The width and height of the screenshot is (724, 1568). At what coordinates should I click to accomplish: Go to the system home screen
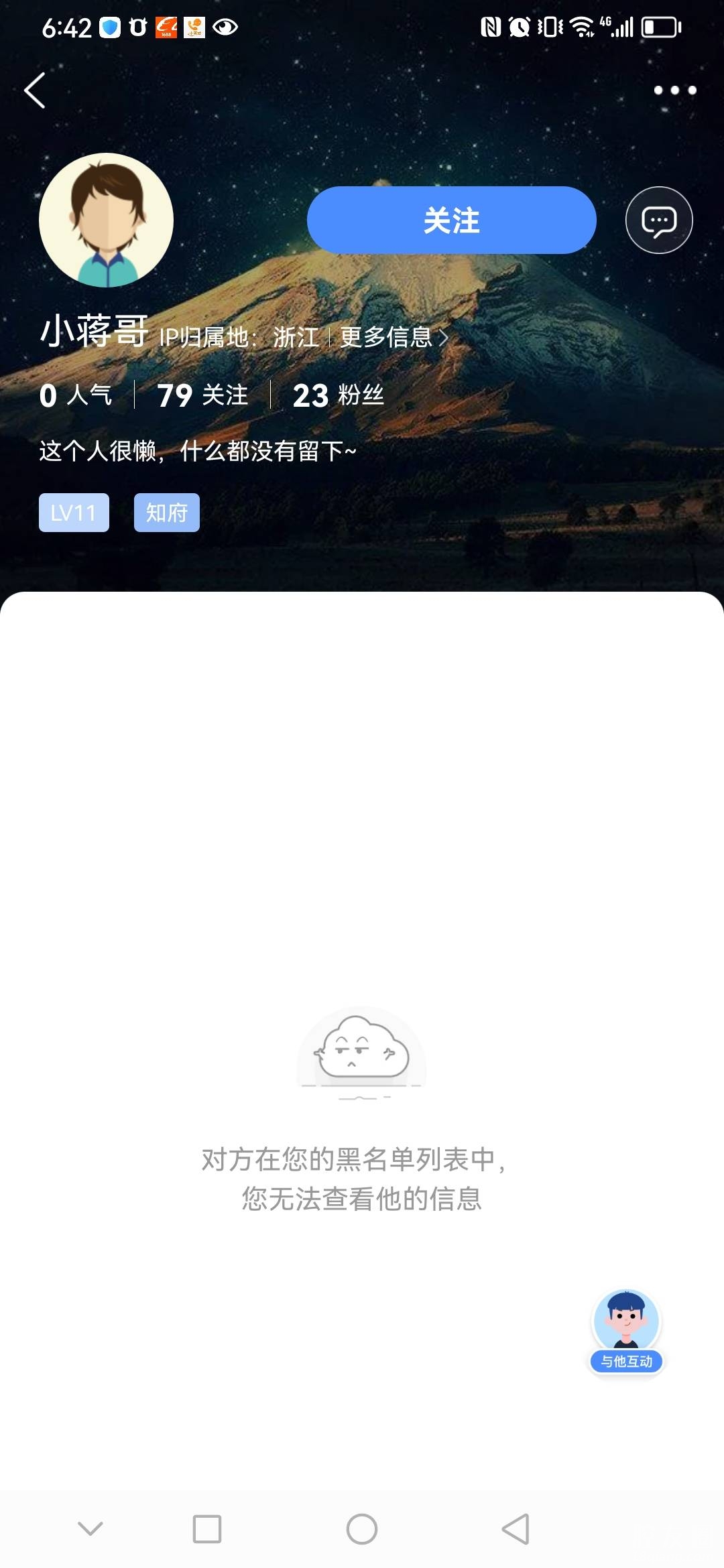tap(362, 1529)
